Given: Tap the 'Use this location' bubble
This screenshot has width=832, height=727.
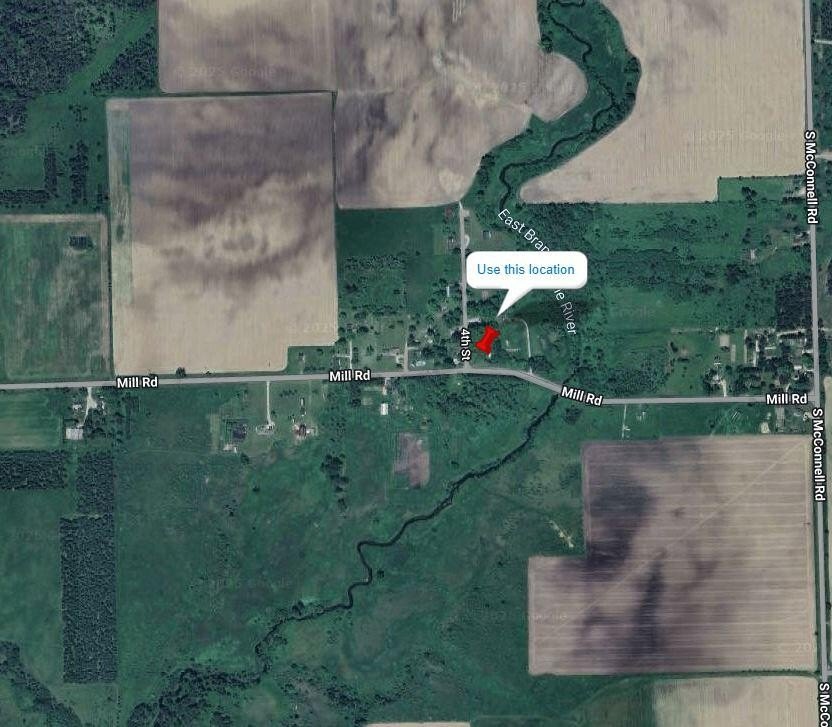Looking at the screenshot, I should coord(525,269).
